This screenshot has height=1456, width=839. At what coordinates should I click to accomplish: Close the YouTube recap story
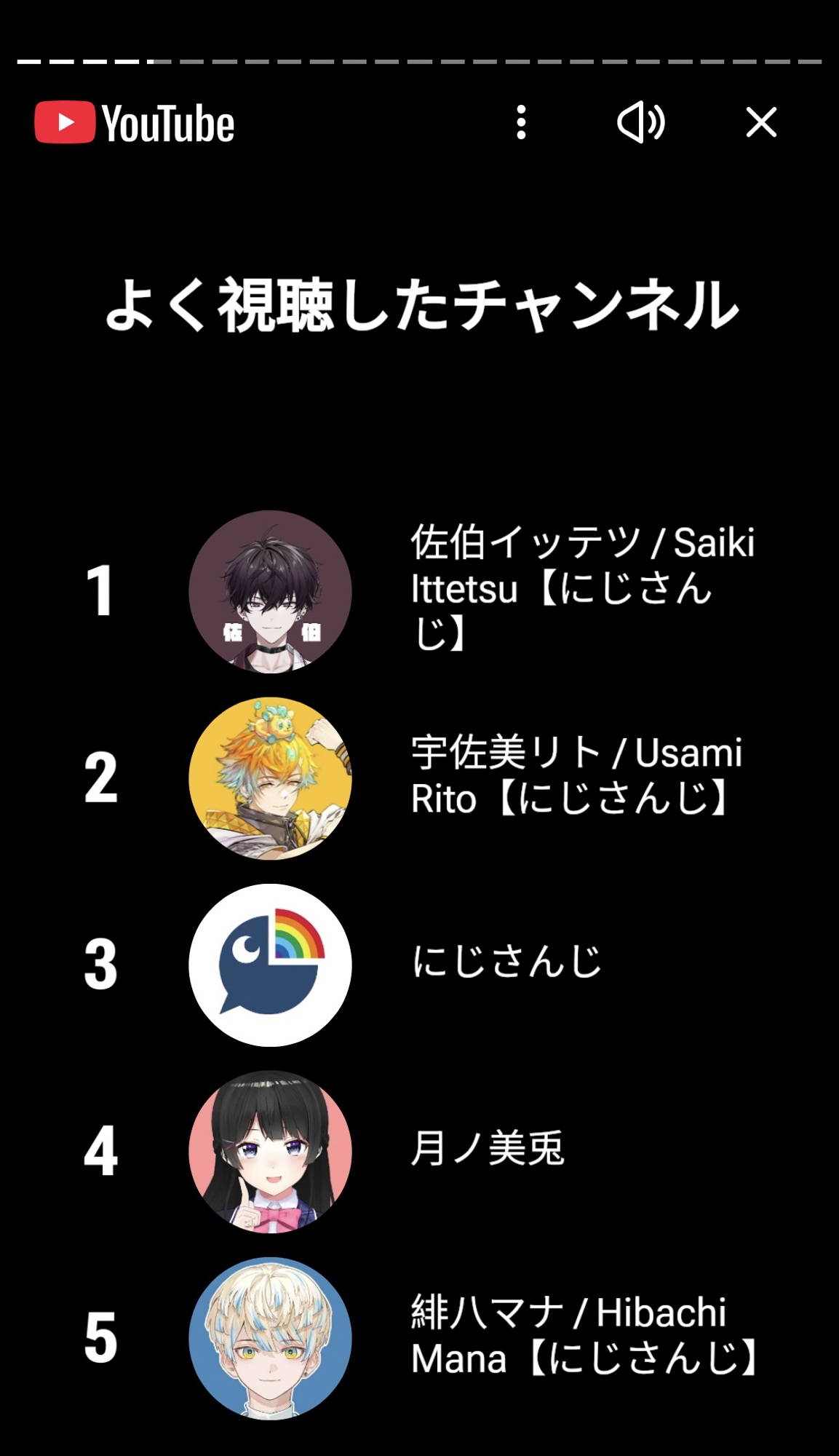(761, 122)
